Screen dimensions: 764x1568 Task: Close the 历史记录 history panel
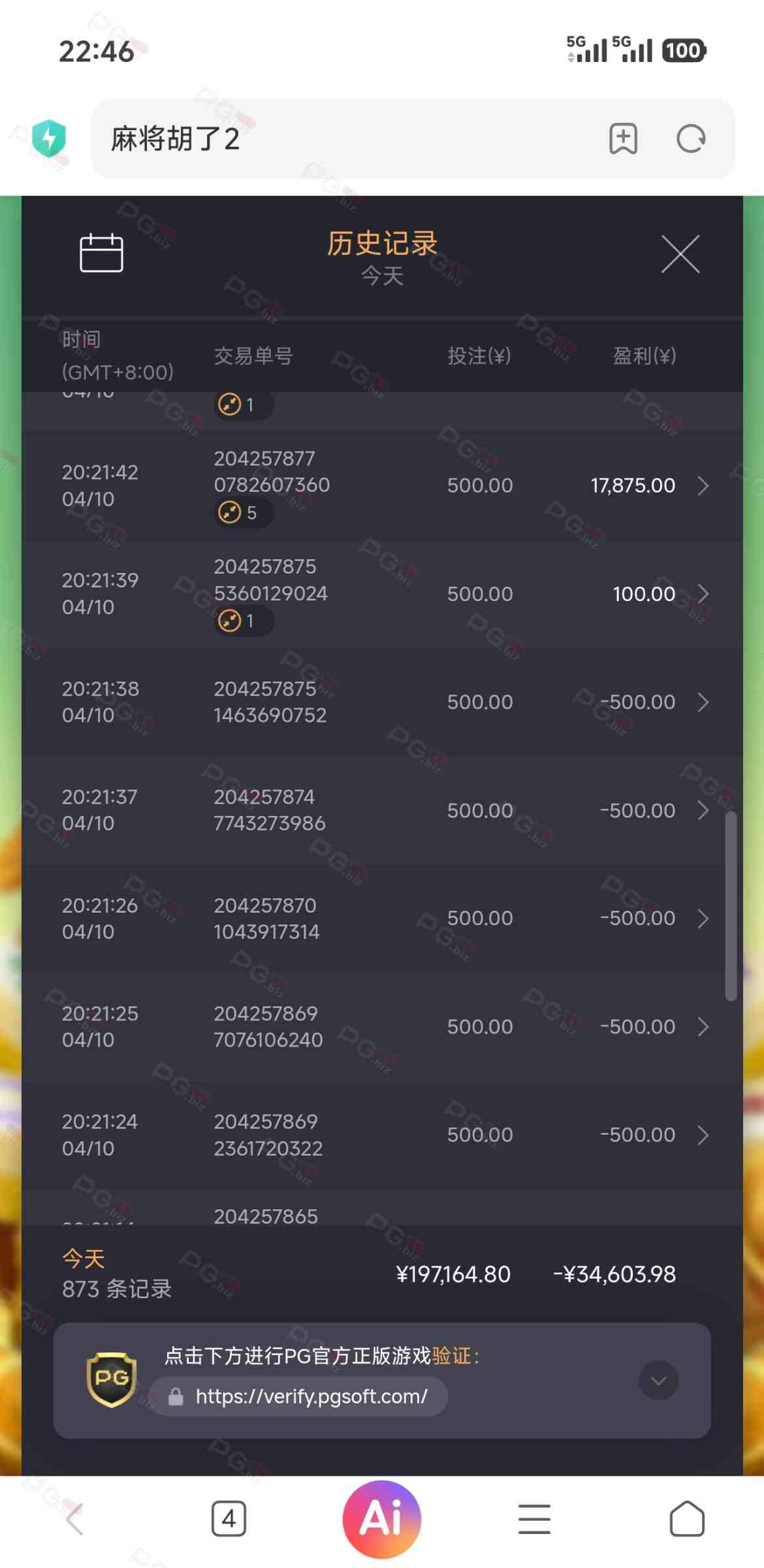[x=680, y=253]
